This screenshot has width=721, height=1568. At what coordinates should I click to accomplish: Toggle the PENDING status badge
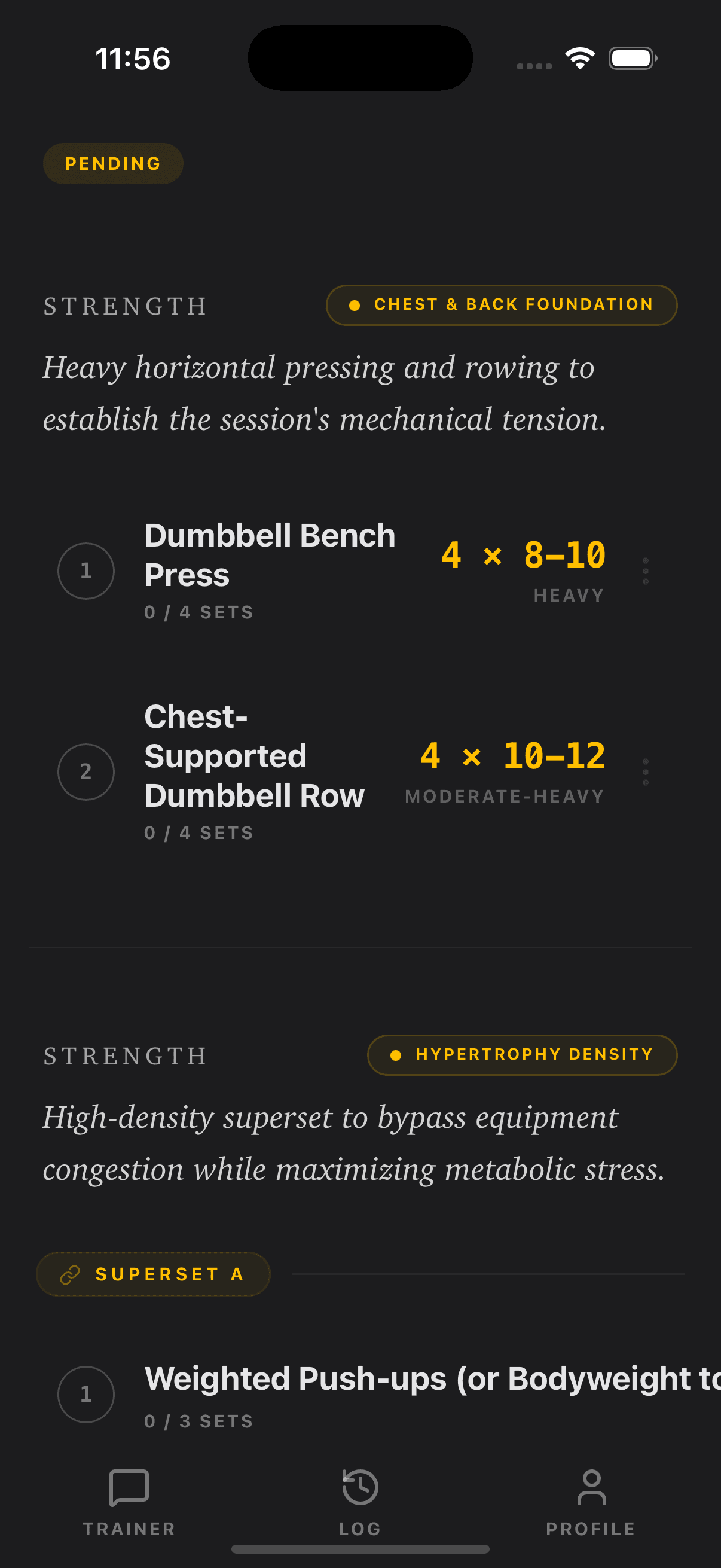[112, 163]
